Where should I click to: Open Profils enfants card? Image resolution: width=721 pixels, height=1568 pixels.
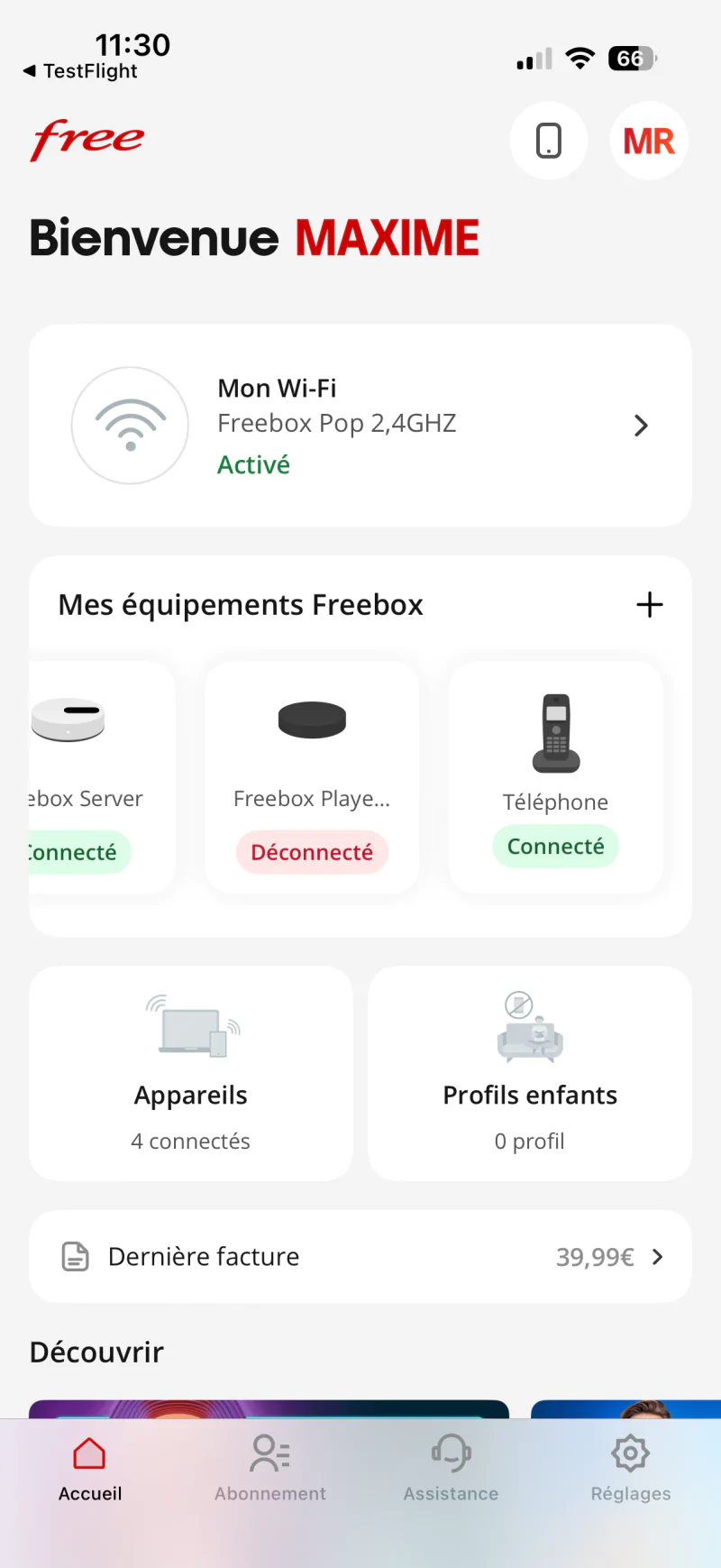(530, 1073)
